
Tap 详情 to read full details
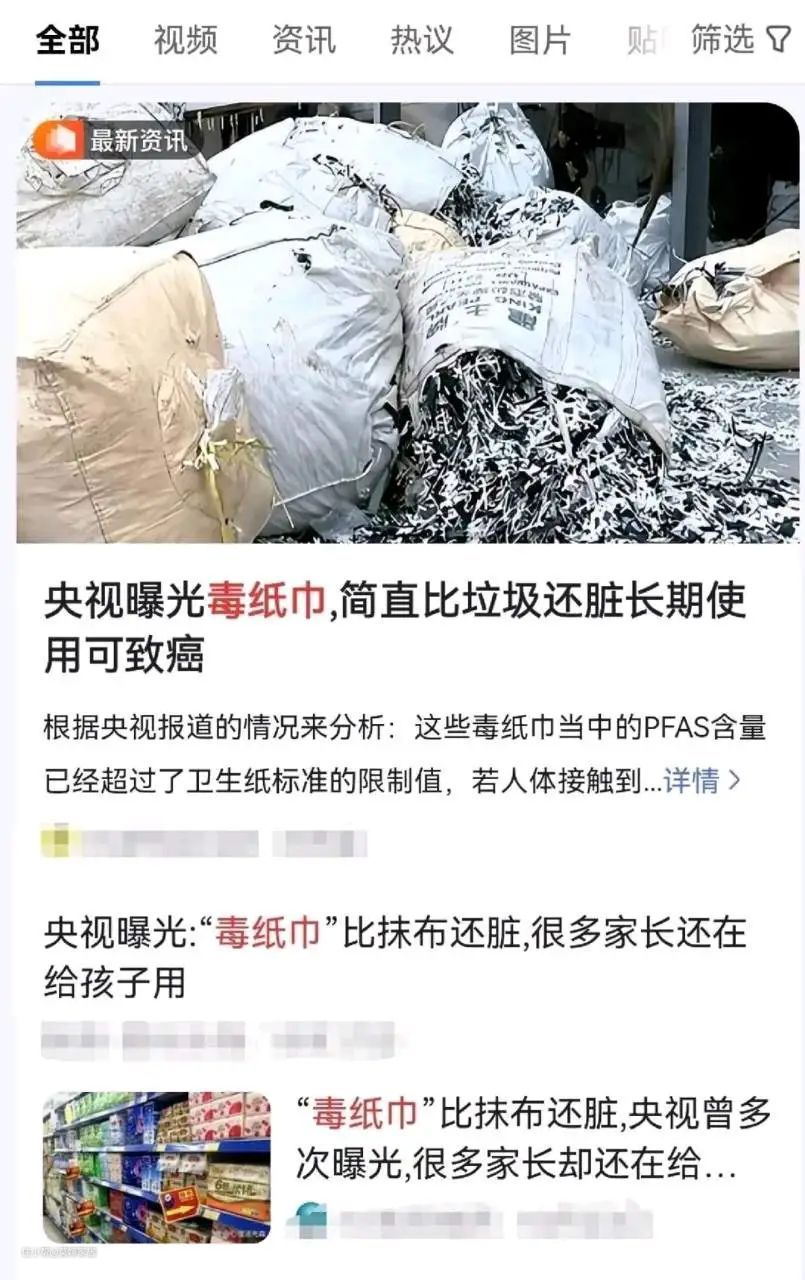[702, 780]
